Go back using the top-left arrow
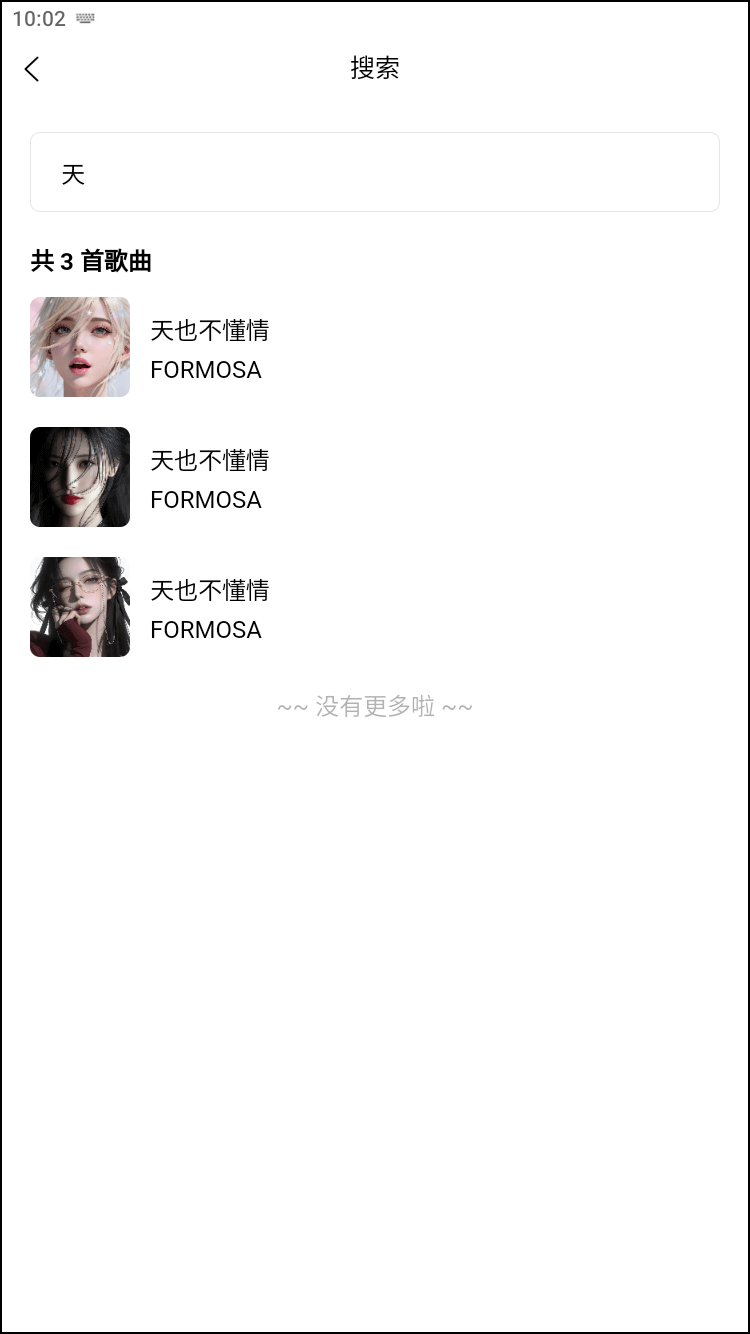Viewport: 750px width, 1334px height. pos(32,68)
